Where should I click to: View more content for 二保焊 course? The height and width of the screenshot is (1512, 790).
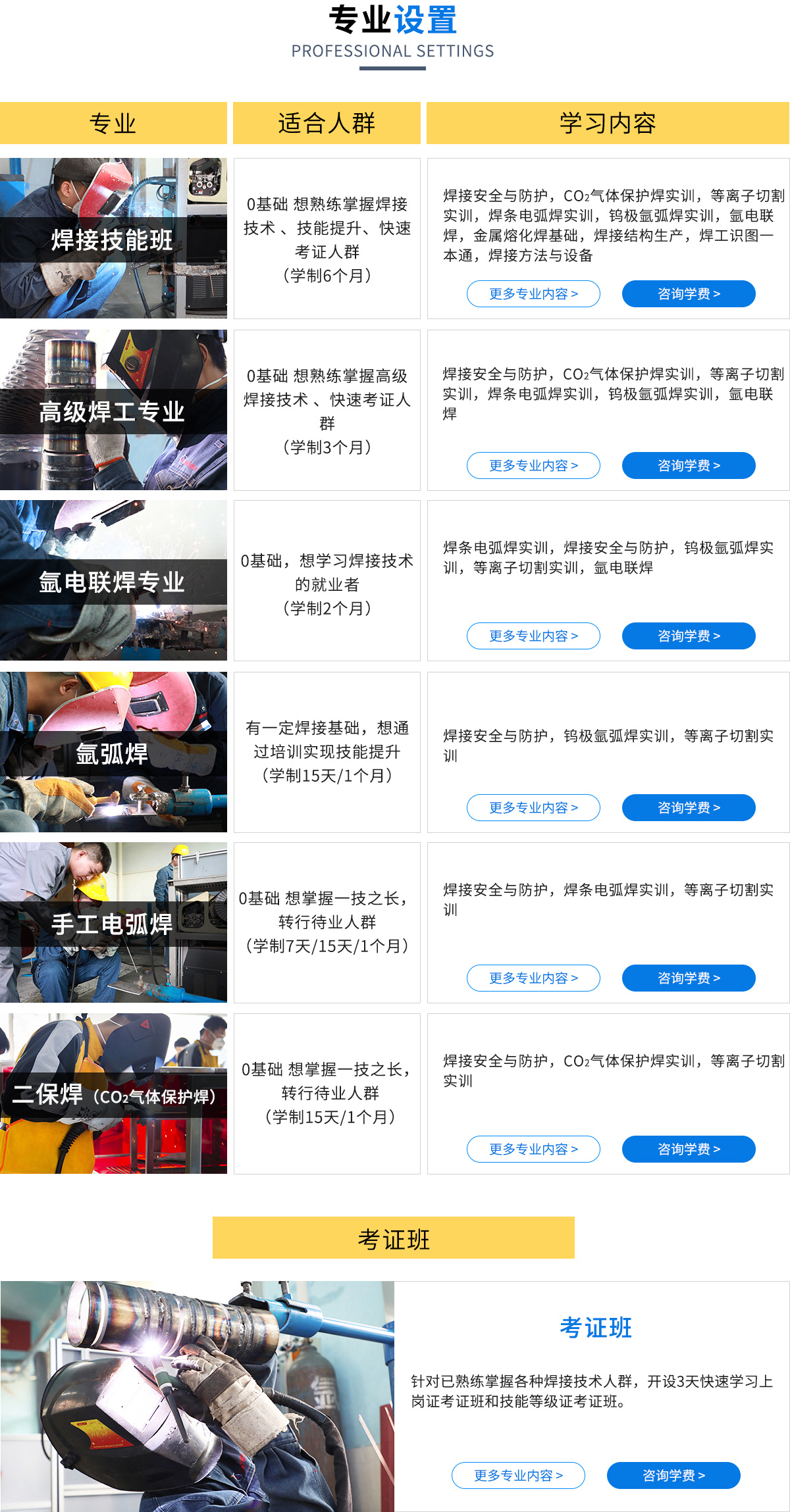click(x=533, y=1149)
